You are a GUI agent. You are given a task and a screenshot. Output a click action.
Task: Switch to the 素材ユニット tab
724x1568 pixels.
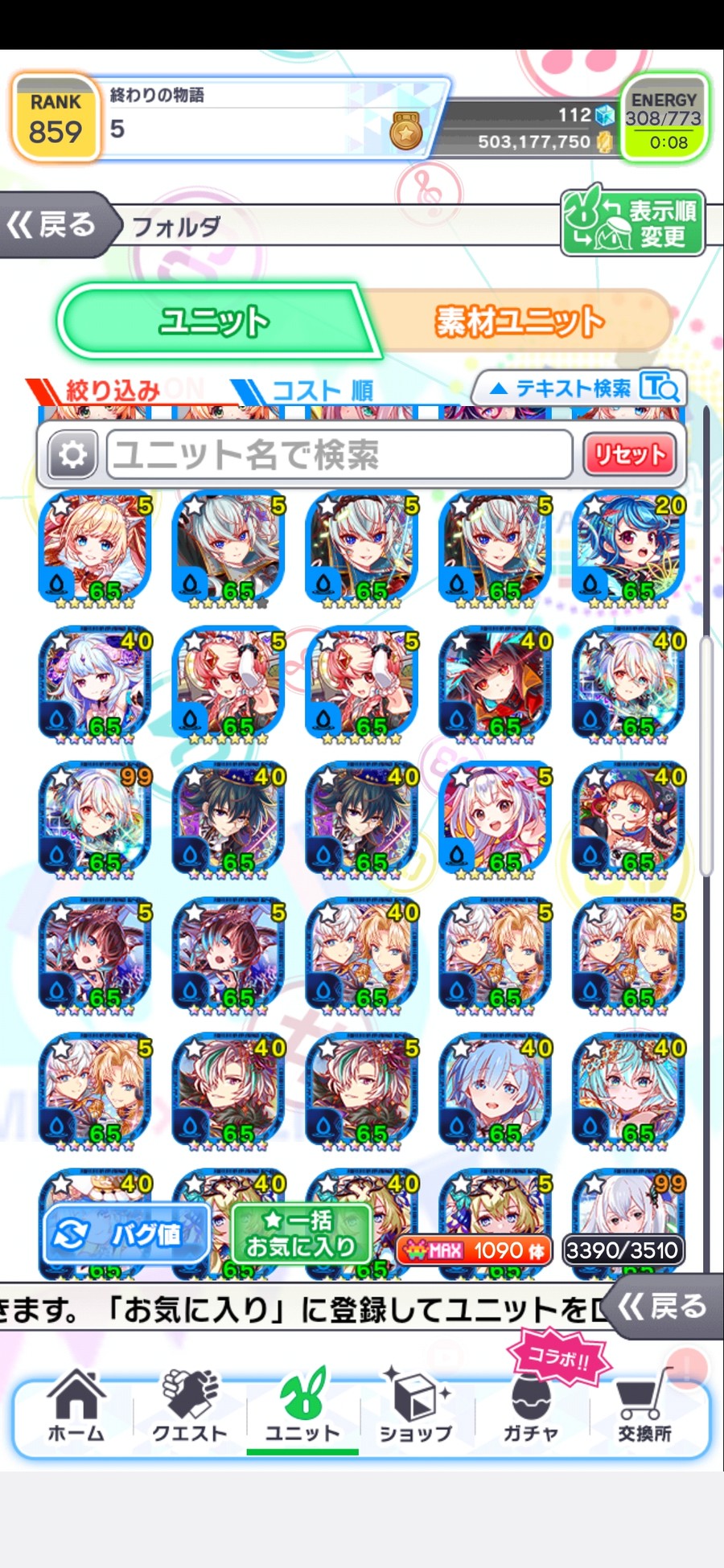point(519,322)
